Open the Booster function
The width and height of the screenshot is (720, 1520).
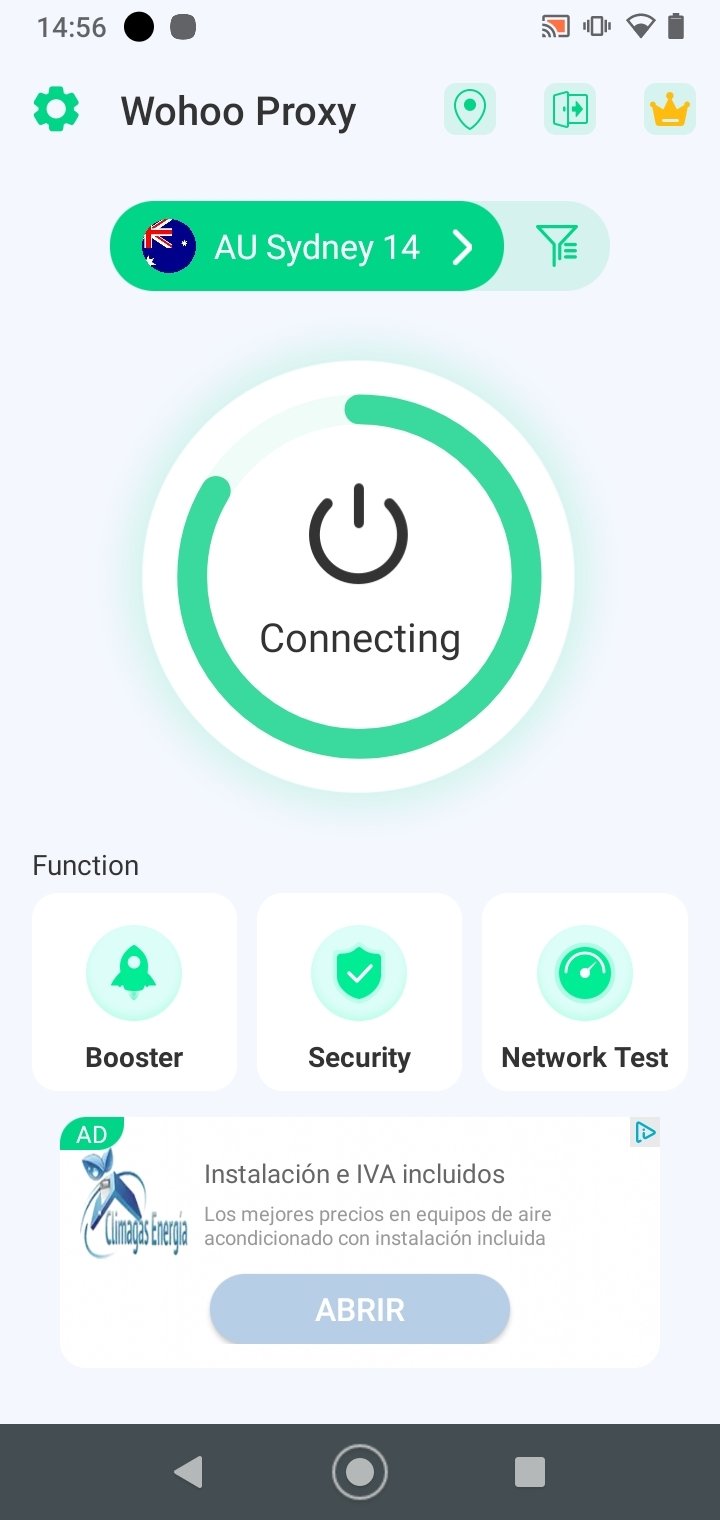point(135,991)
